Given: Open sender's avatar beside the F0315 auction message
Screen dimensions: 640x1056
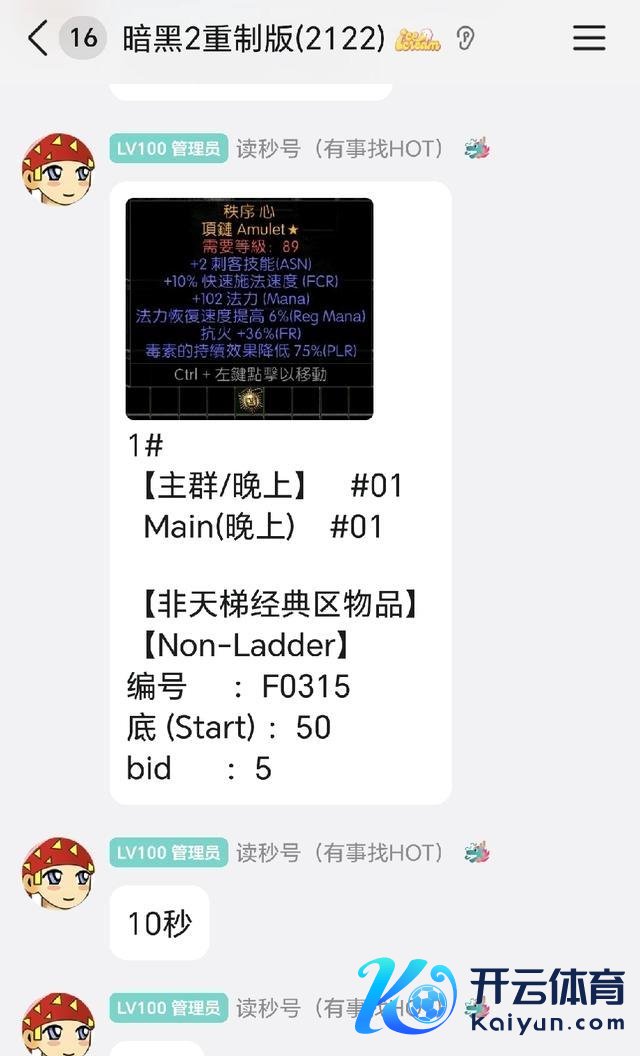Looking at the screenshot, I should pyautogui.click(x=58, y=168).
